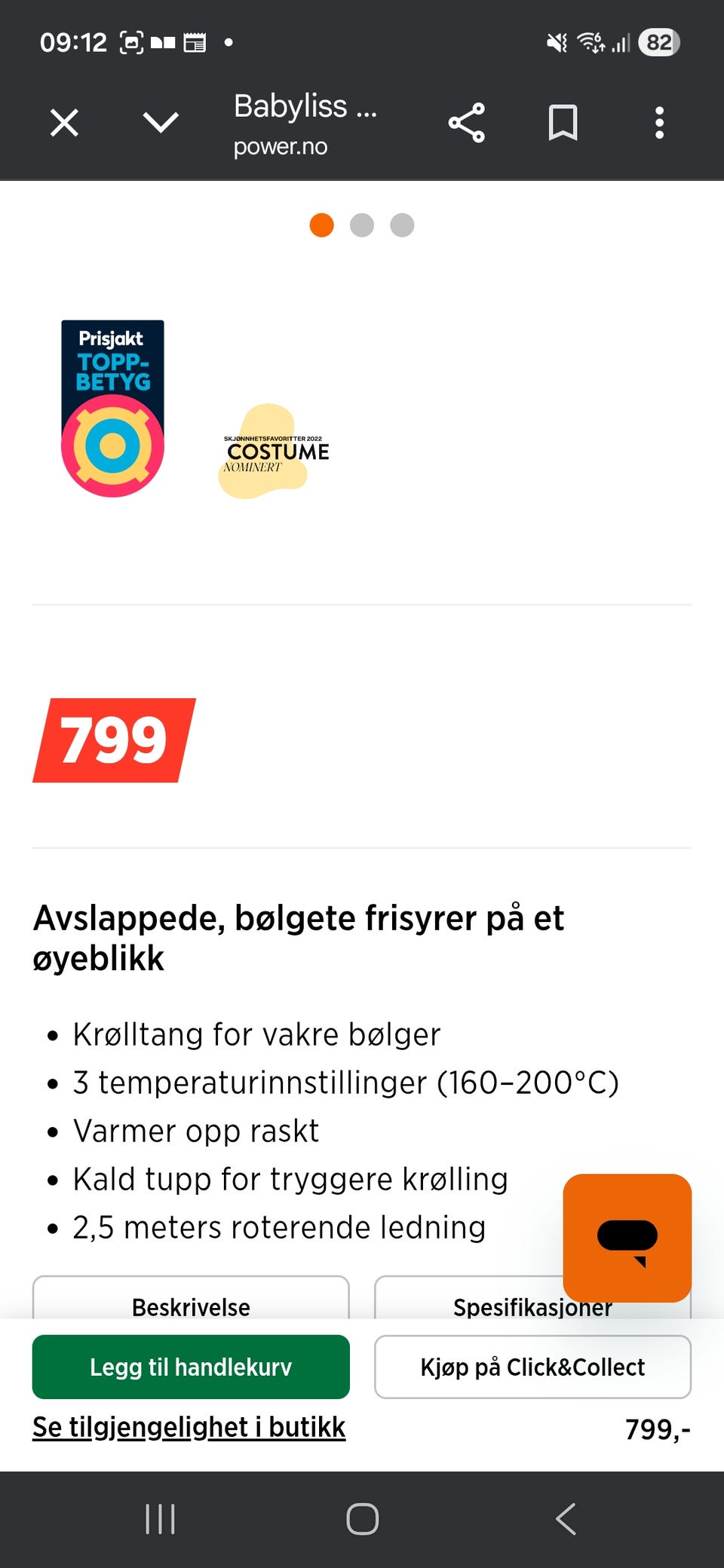Open the Beskrivelse tab

(x=191, y=1306)
